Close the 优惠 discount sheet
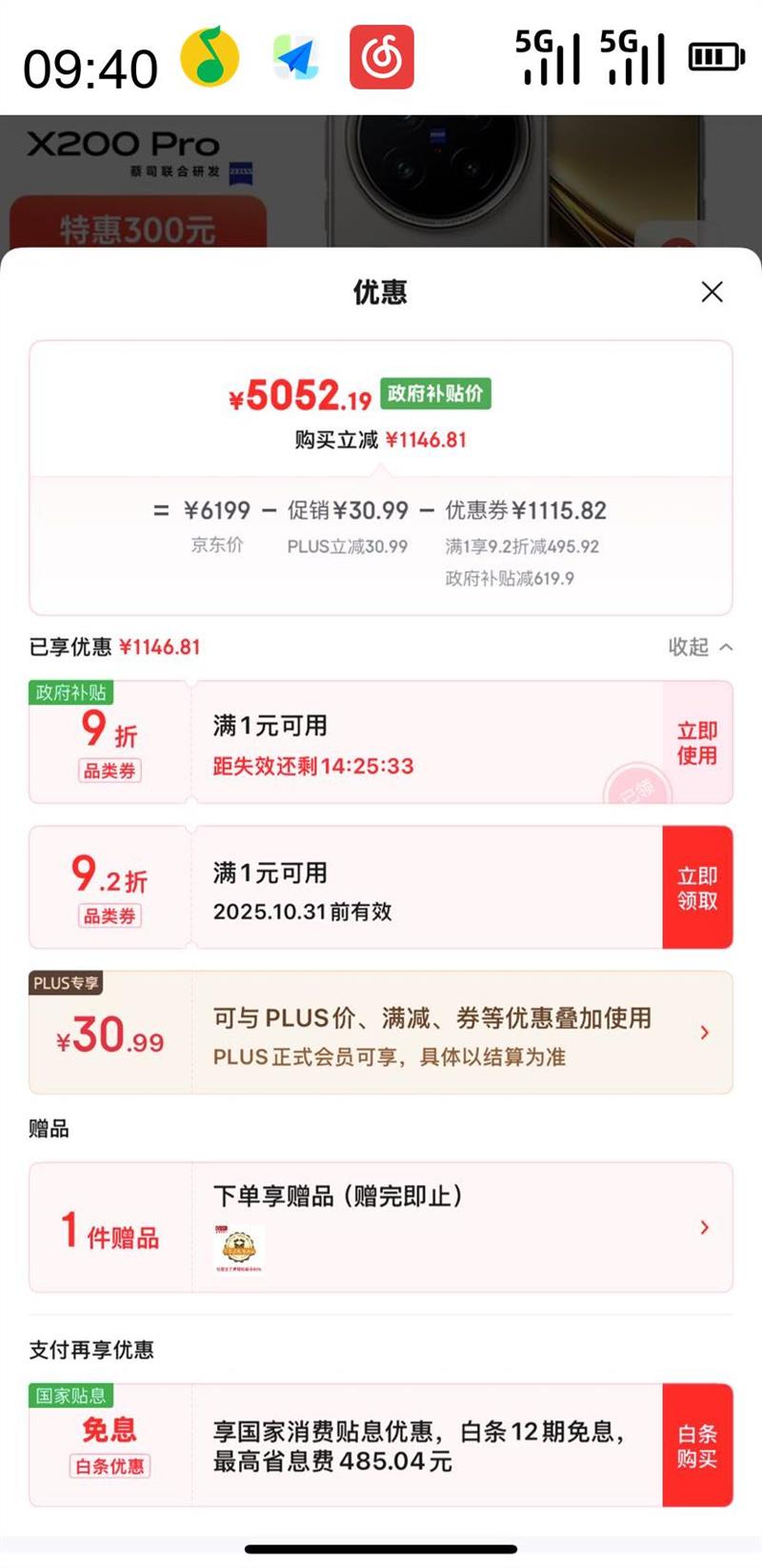762x1568 pixels. pyautogui.click(x=712, y=292)
